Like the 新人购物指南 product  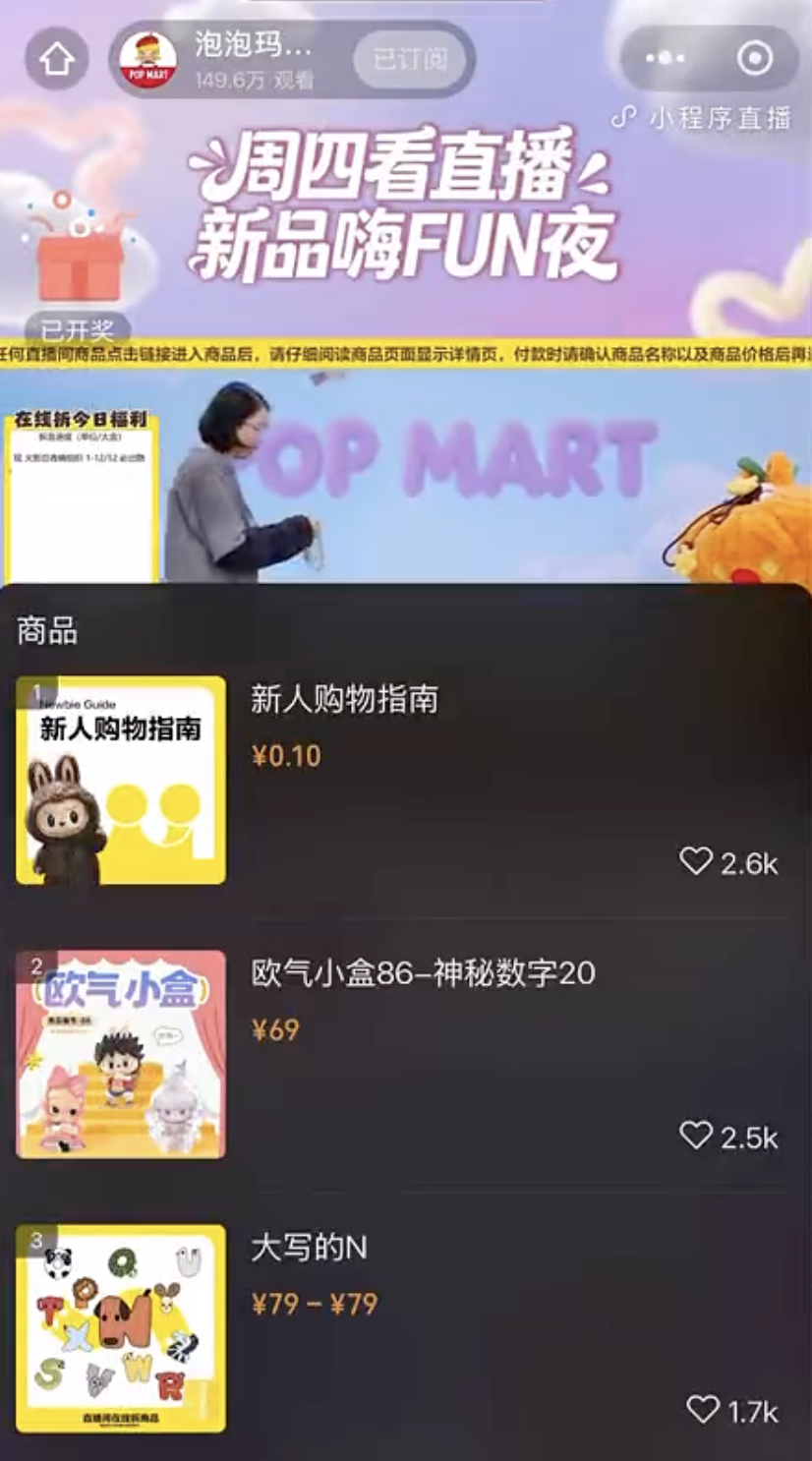(x=696, y=862)
